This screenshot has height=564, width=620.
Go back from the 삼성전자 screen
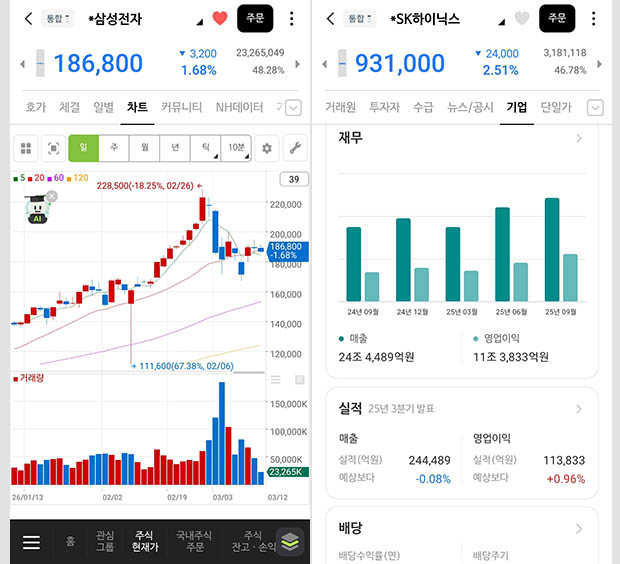(x=28, y=19)
